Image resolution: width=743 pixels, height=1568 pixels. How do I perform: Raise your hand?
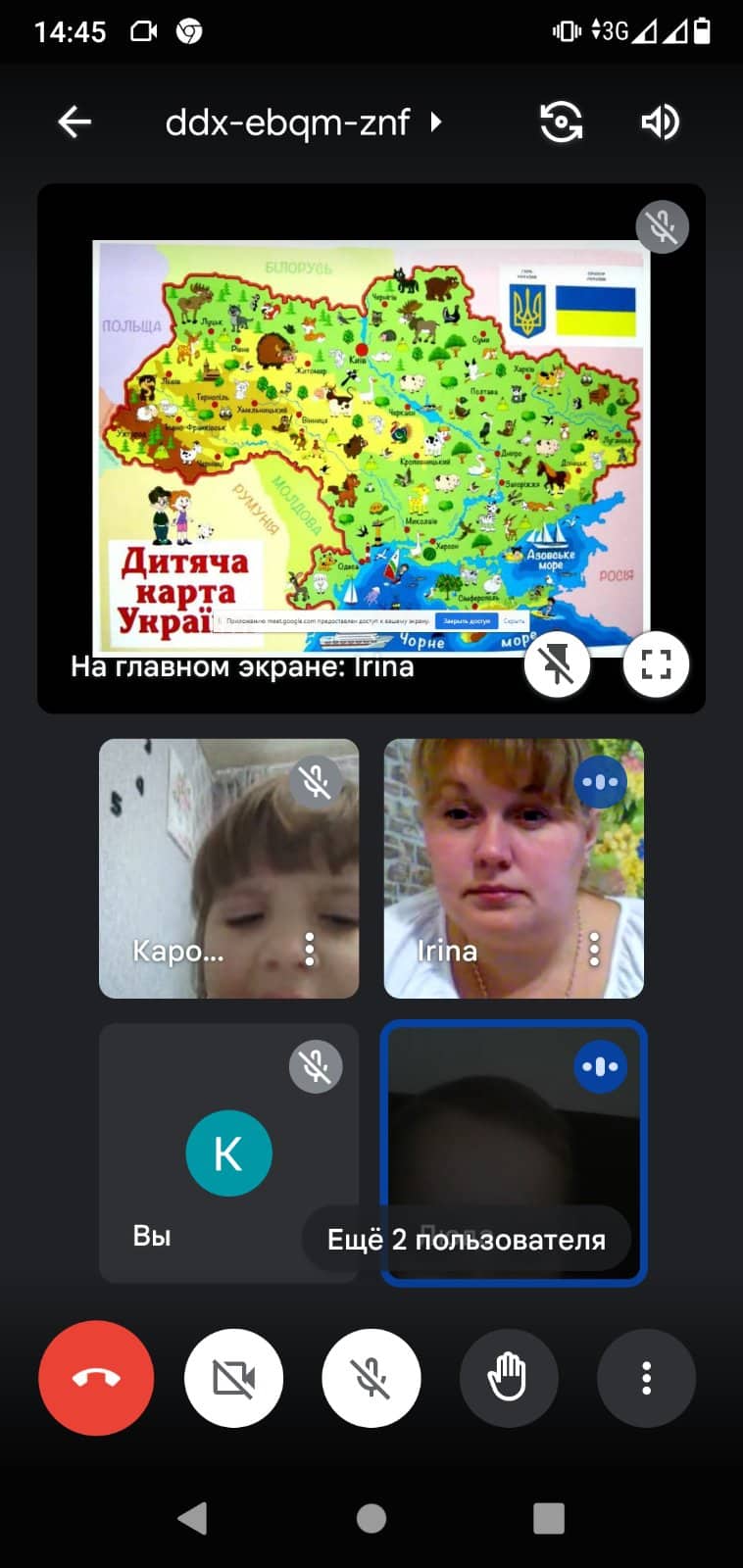pyautogui.click(x=508, y=1378)
